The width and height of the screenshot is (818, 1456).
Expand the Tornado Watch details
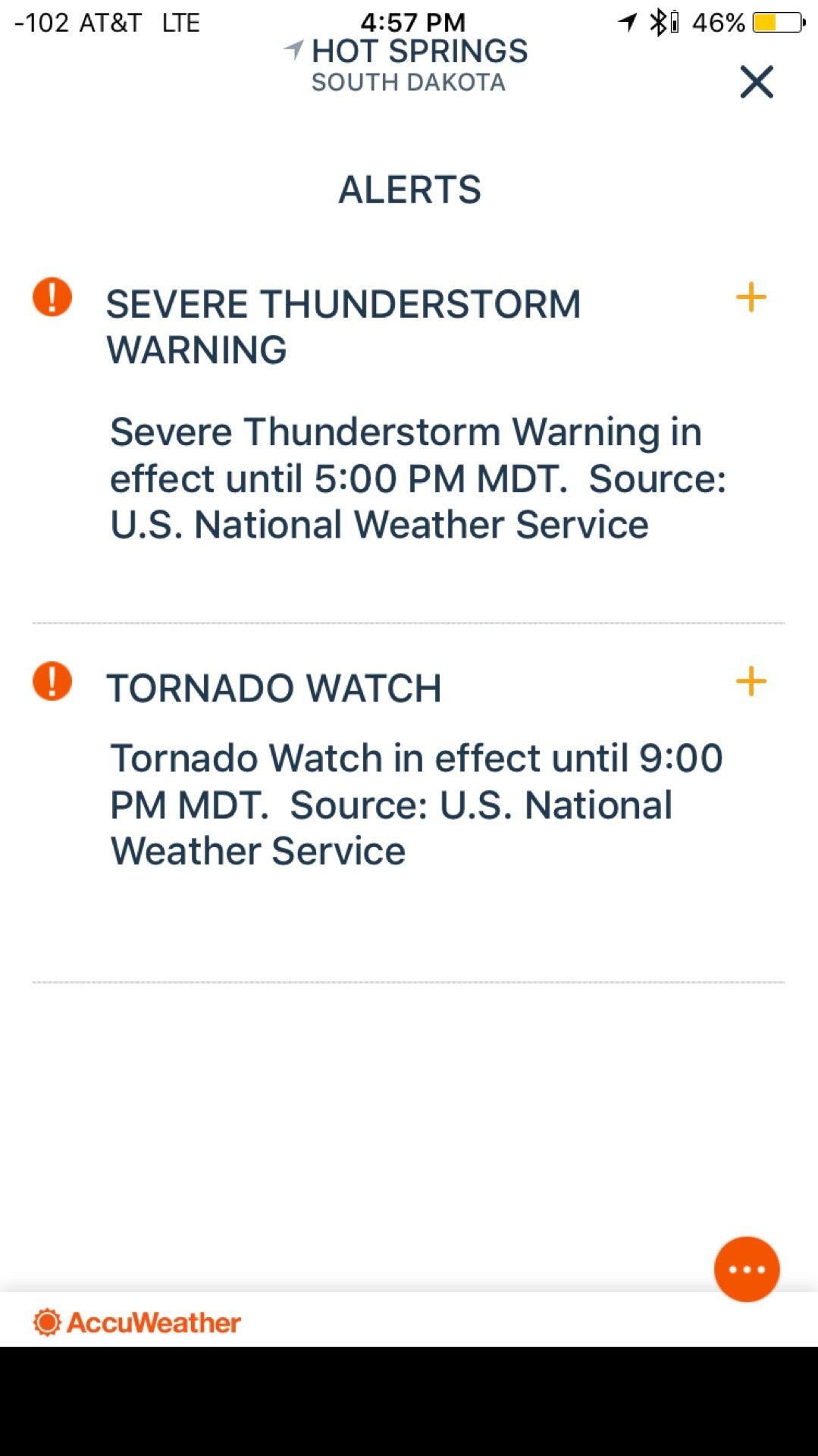tap(751, 681)
